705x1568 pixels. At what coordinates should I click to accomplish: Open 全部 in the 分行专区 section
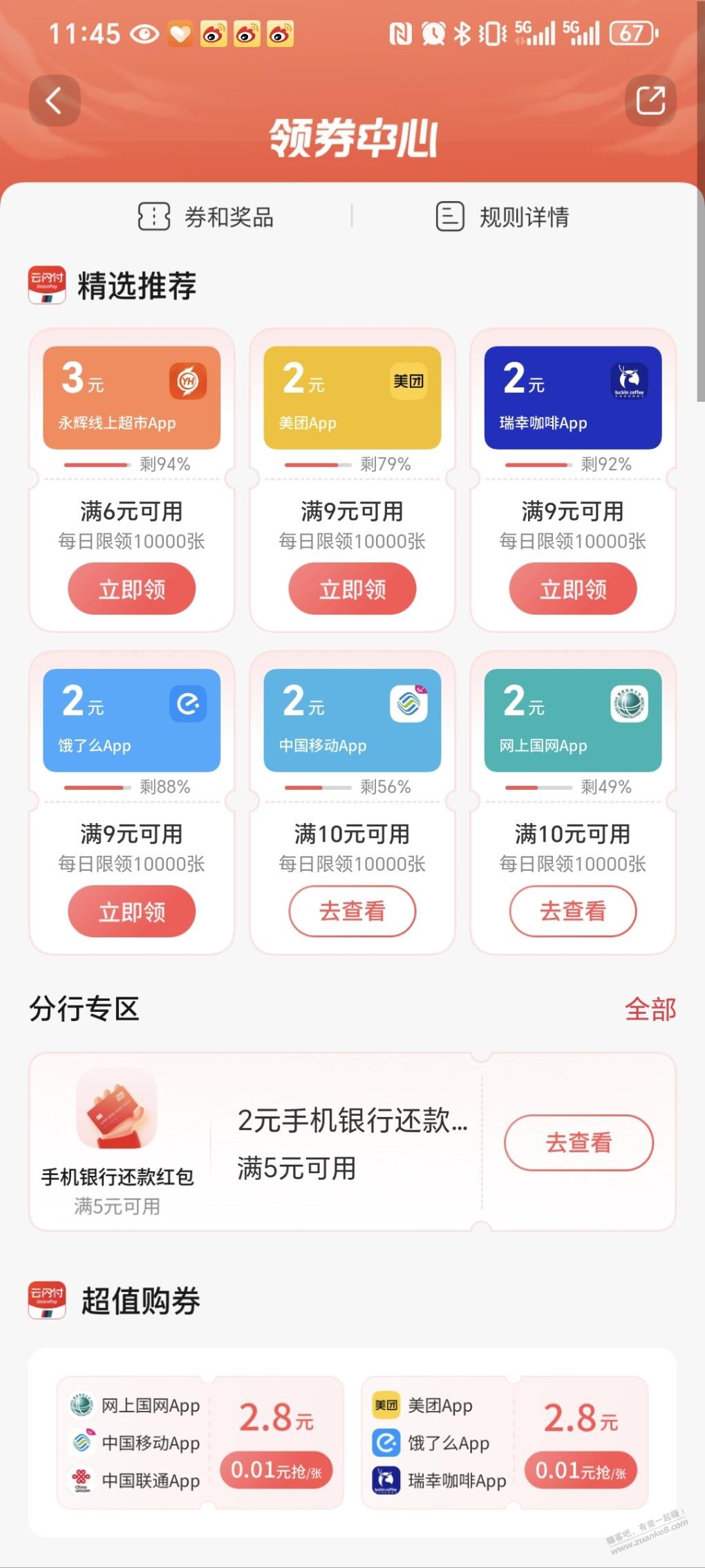[x=650, y=1011]
